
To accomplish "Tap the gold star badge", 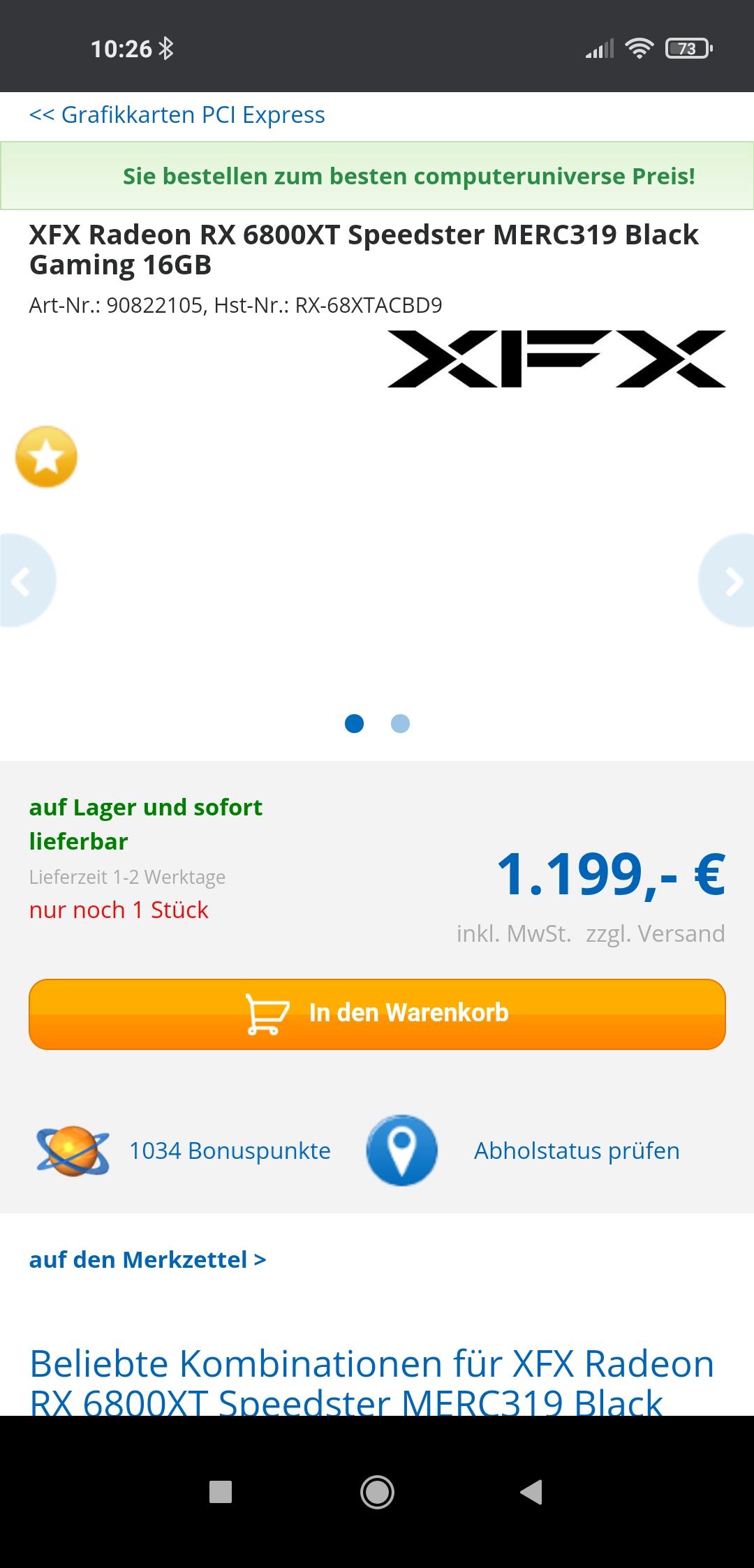I will point(46,457).
